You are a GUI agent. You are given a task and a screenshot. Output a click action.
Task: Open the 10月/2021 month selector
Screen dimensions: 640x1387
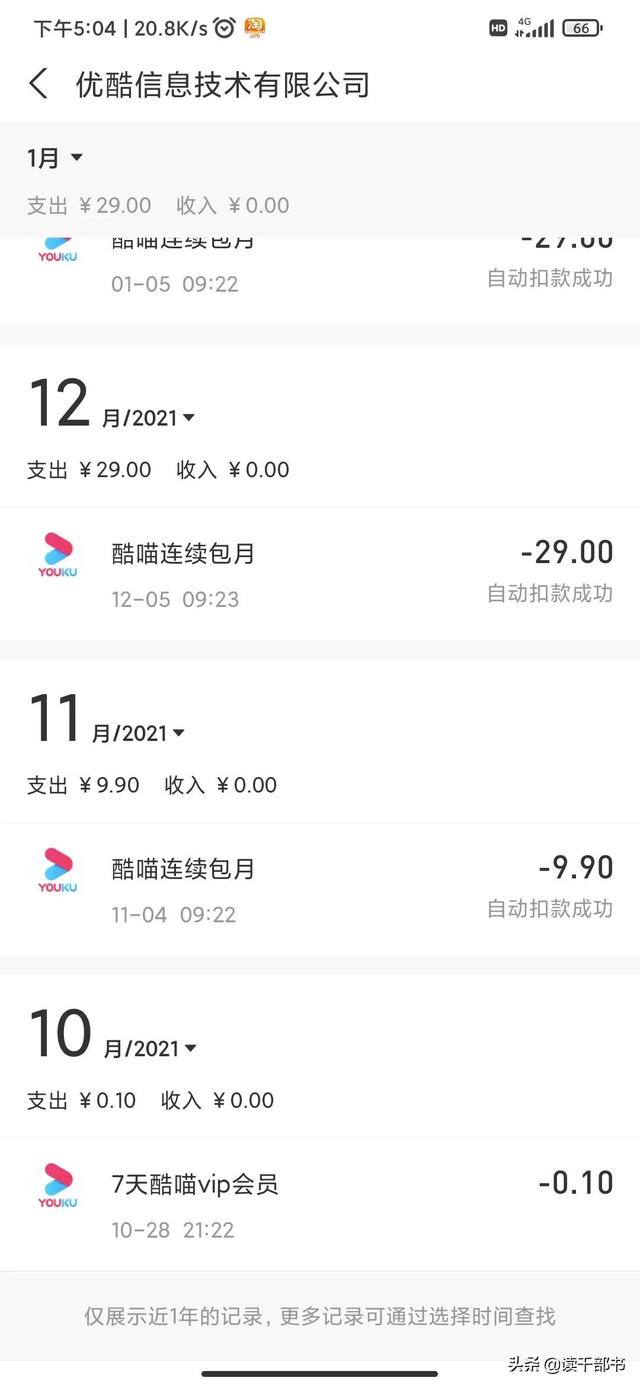tap(112, 1035)
